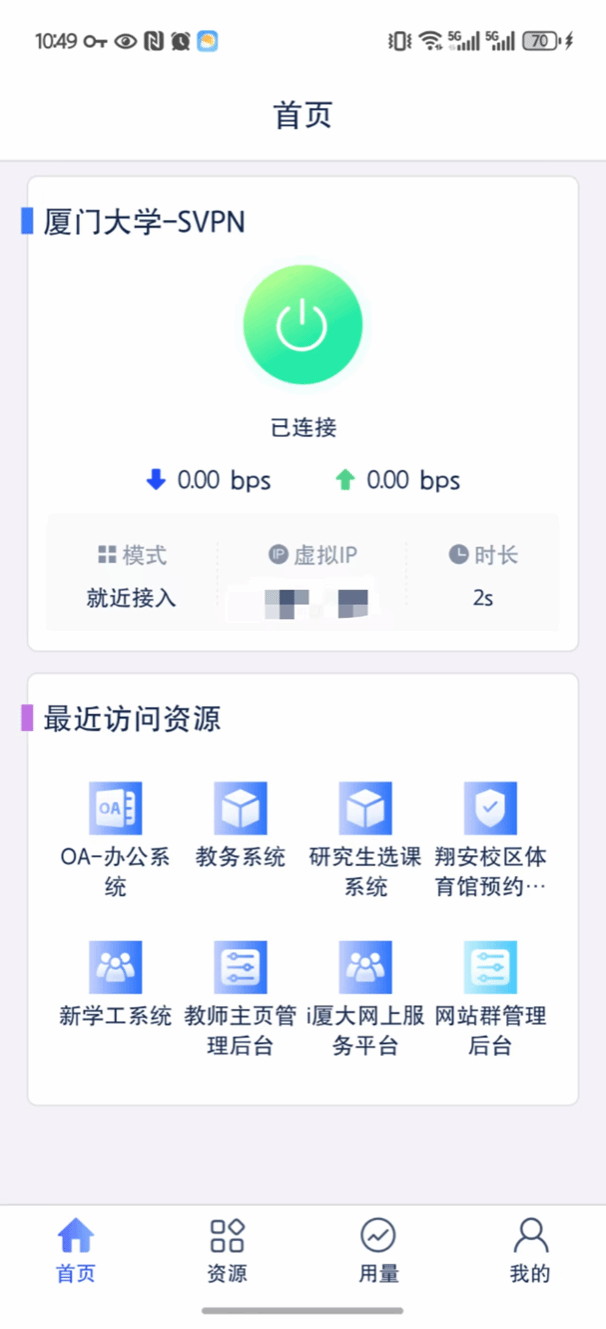This screenshot has width=606, height=1329.
Task: Go to the 用量 tab
Action: coord(379,1251)
